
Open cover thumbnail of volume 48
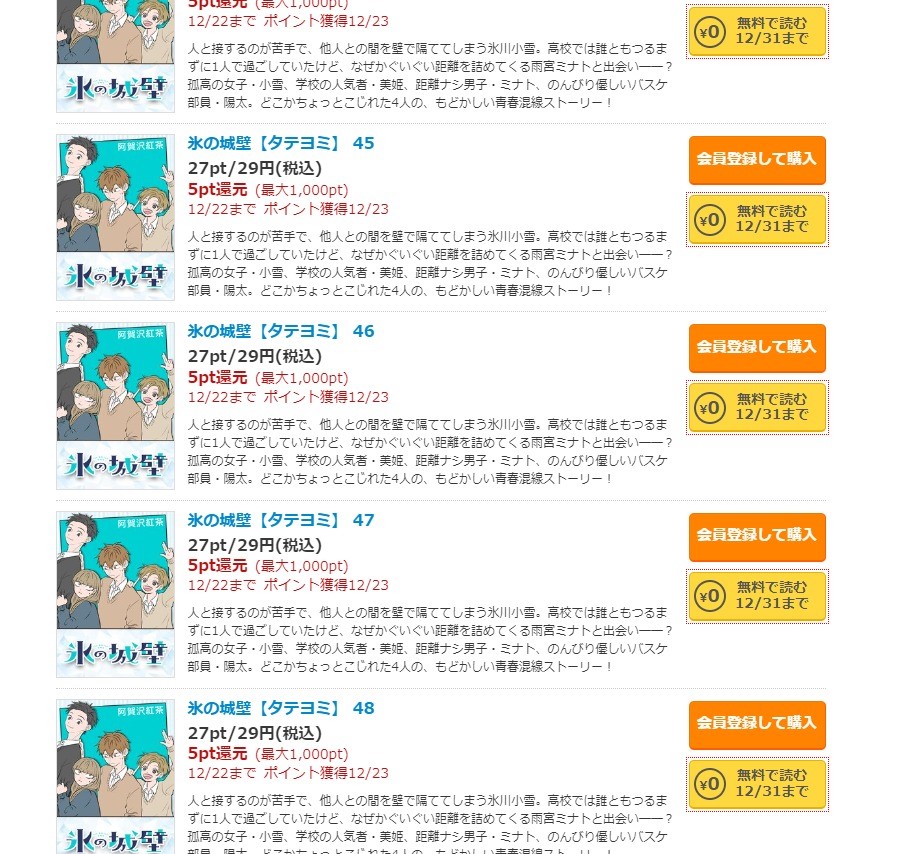[x=115, y=775]
